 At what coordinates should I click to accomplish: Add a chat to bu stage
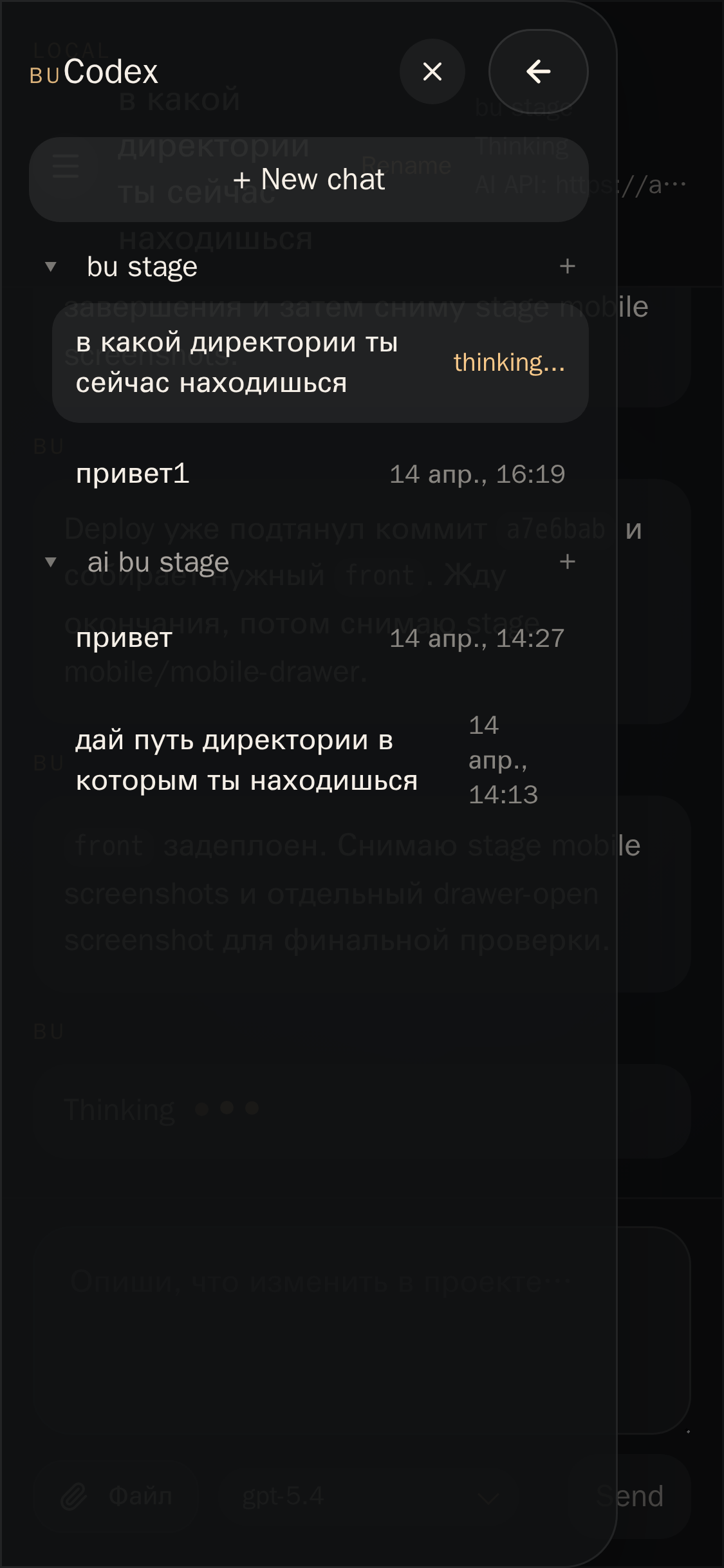coord(567,266)
